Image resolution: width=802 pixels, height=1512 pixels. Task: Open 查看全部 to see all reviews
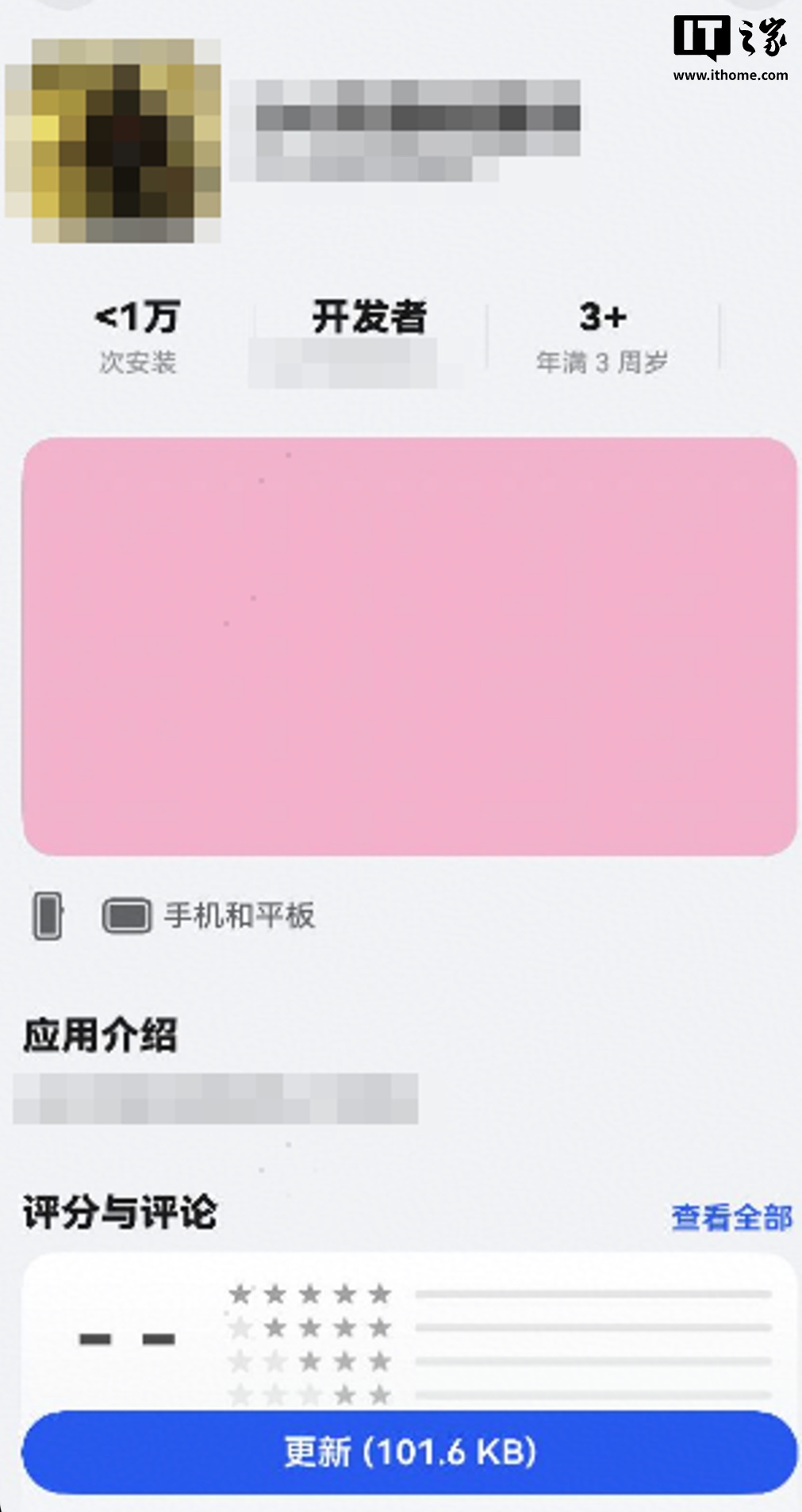[x=731, y=1218]
